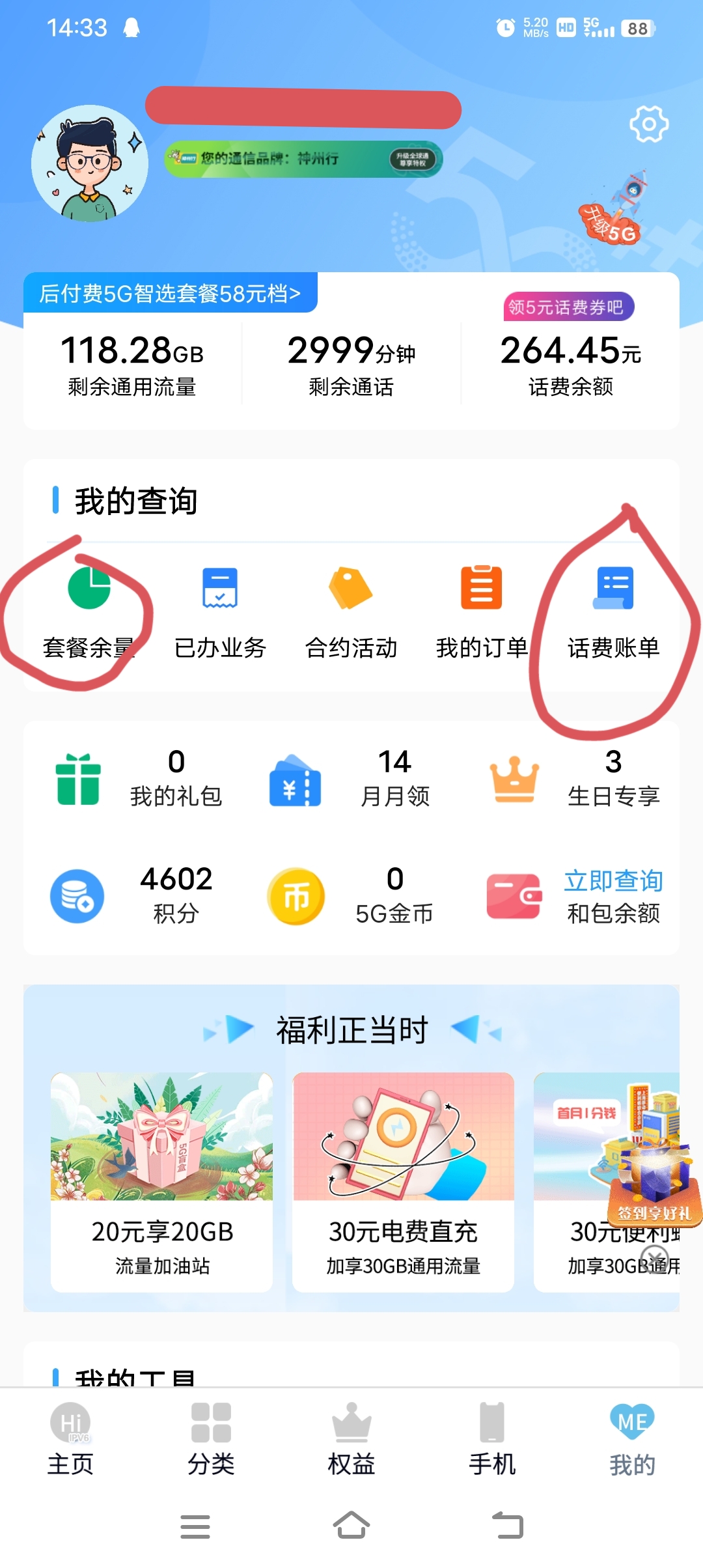Image resolution: width=703 pixels, height=1568 pixels.
Task: Claim the 领5元话费券吧 coupon
Action: point(568,307)
